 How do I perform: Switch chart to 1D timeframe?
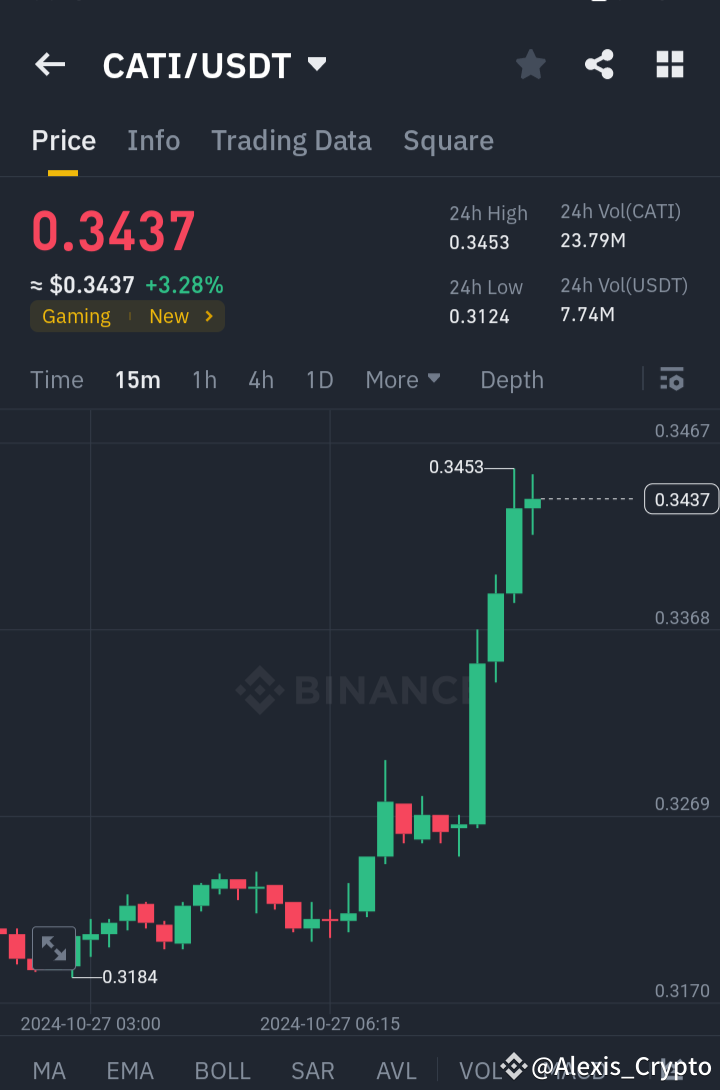[x=319, y=379]
